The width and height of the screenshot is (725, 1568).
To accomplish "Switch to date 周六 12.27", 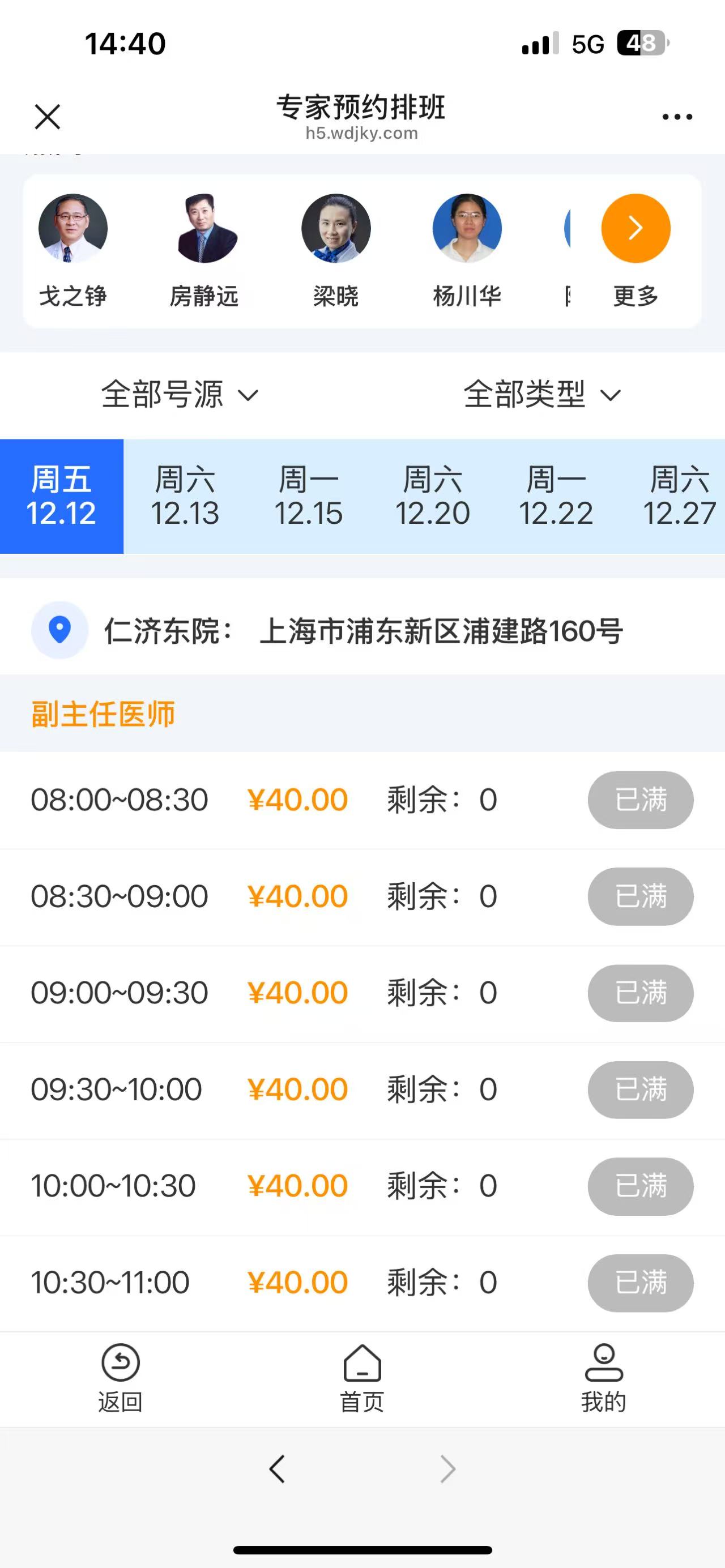I will 679,496.
